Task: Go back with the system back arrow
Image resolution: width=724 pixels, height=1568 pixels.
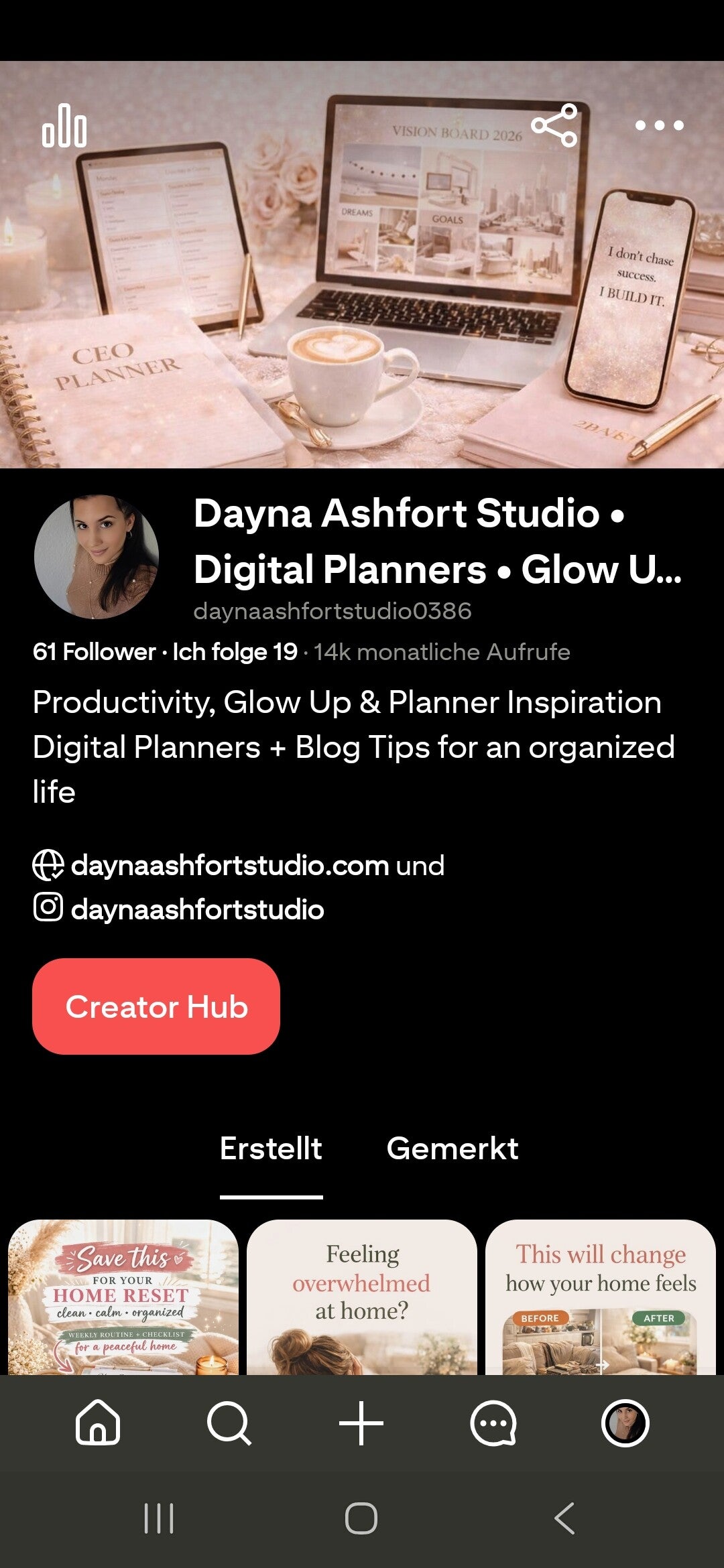Action: [564, 1518]
